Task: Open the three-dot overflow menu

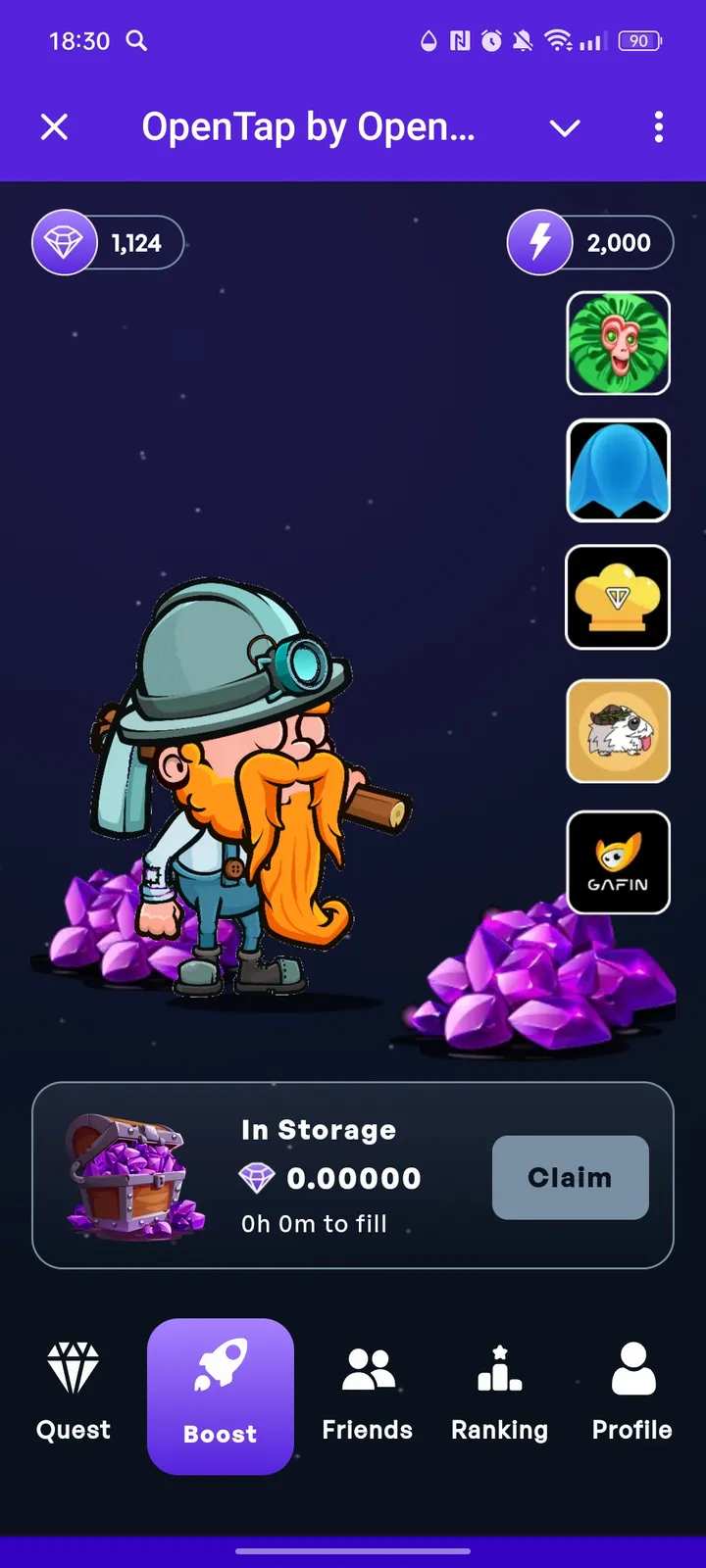Action: [x=658, y=127]
